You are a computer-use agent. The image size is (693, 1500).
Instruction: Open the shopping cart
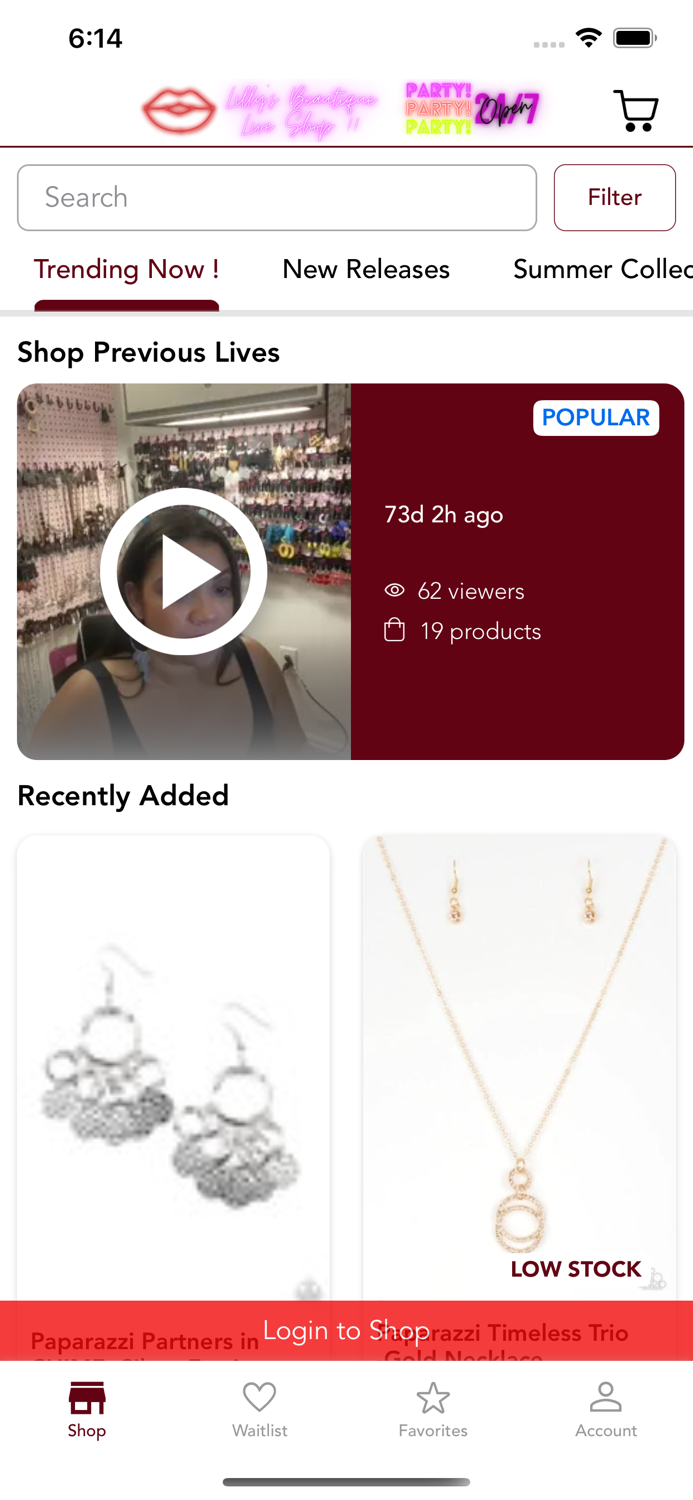coord(635,111)
